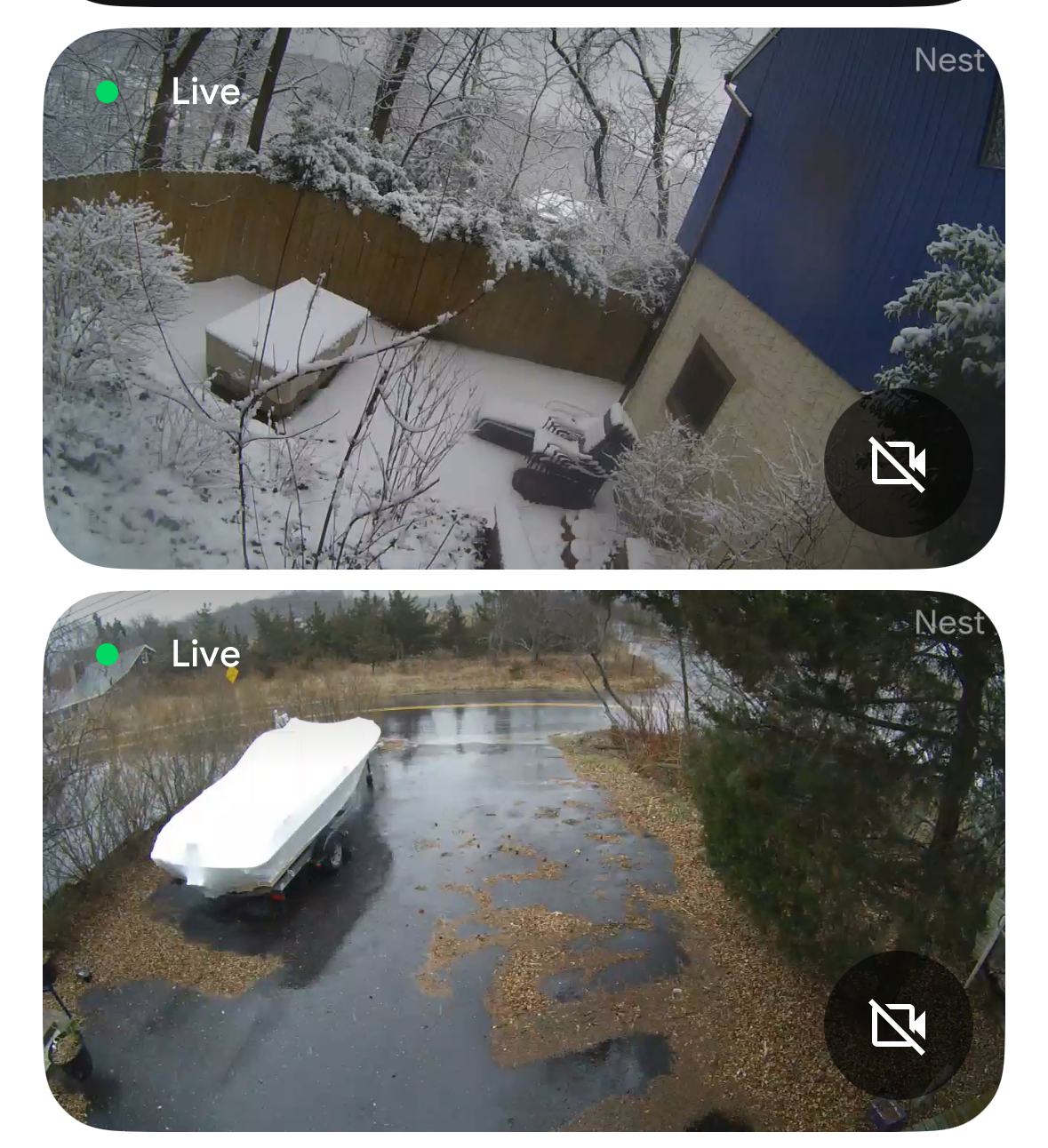The height and width of the screenshot is (1148, 1048).
Task: Turn off the driveway boat camera
Action: [x=898, y=1025]
